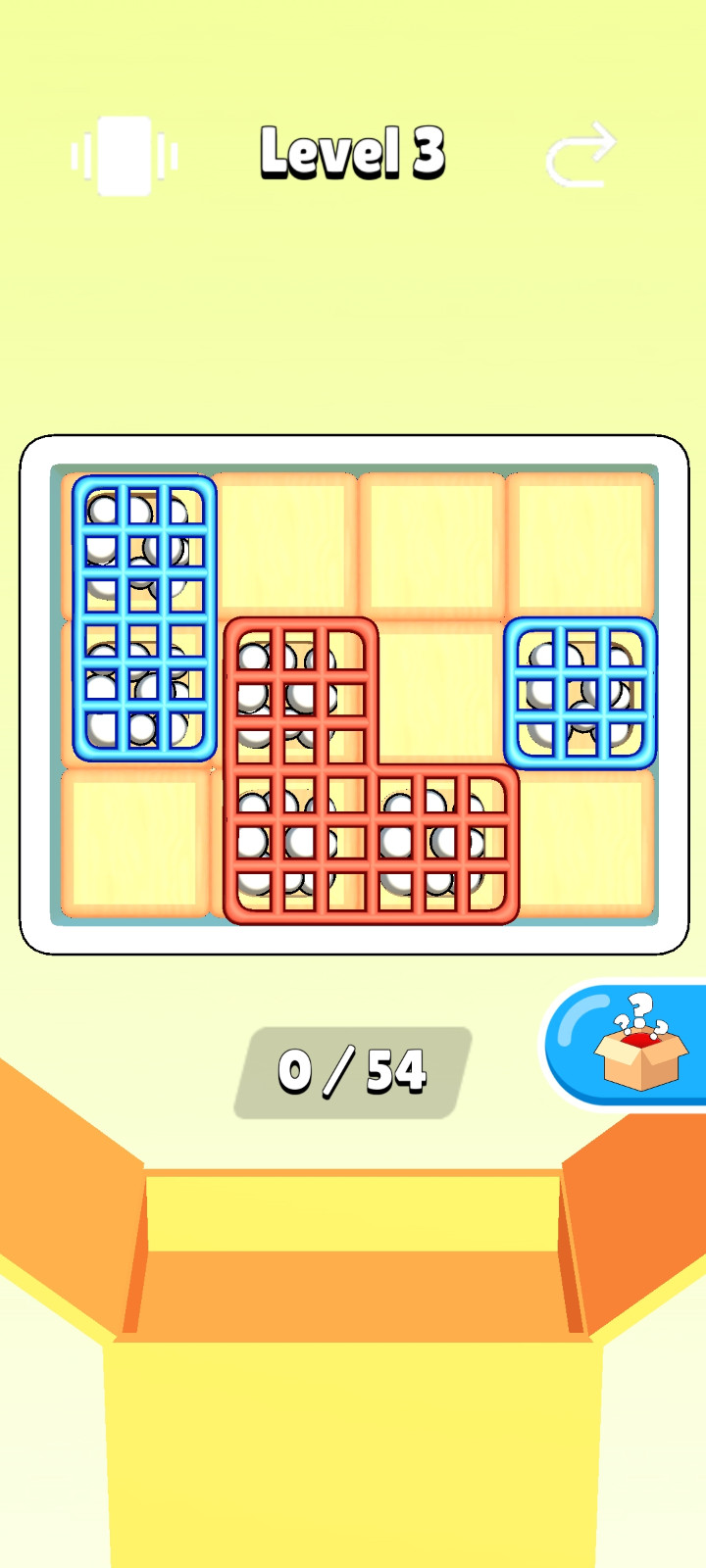Toggle the vibration icon
The height and width of the screenshot is (1568, 706).
click(x=125, y=156)
